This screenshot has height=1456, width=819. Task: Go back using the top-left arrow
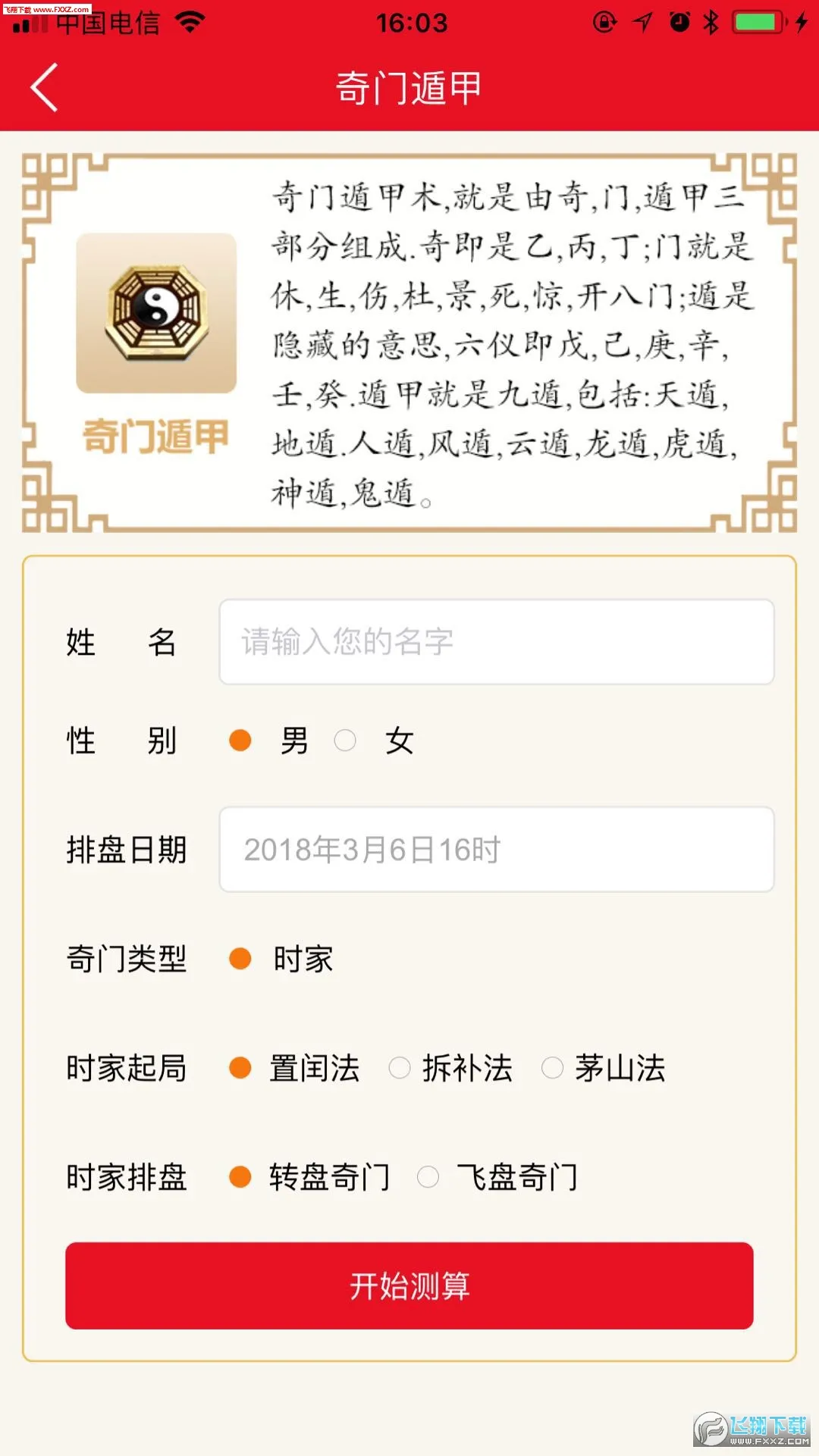(44, 88)
